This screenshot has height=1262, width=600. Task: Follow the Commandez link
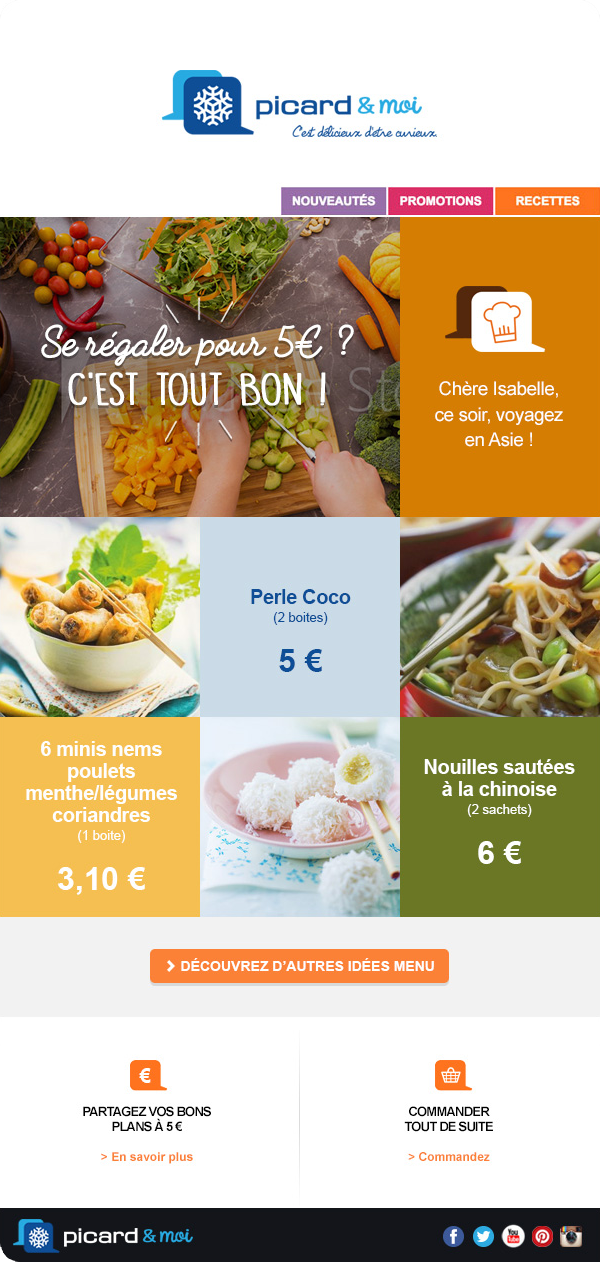tap(449, 1157)
